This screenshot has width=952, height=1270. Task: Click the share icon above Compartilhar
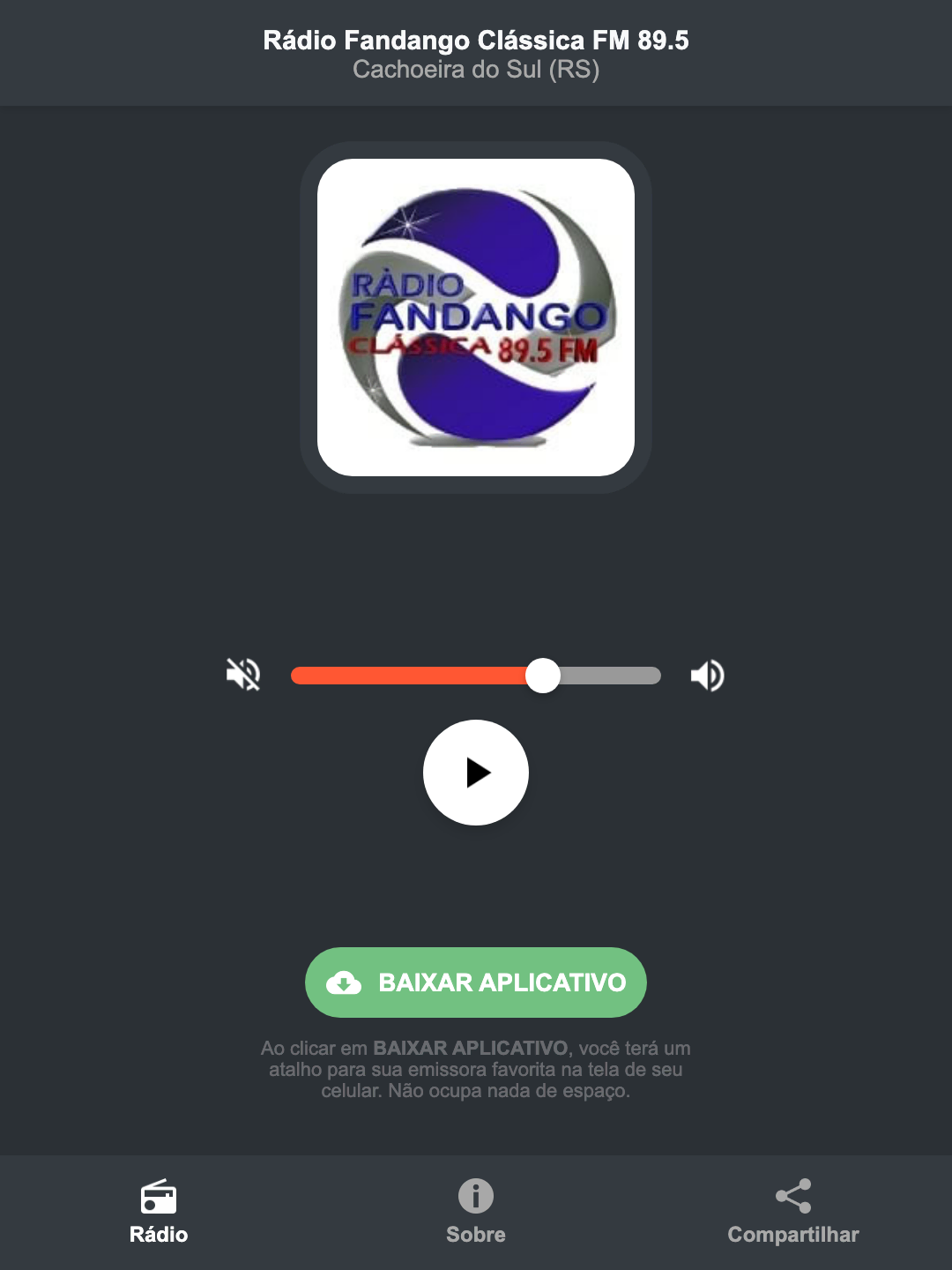click(792, 1196)
